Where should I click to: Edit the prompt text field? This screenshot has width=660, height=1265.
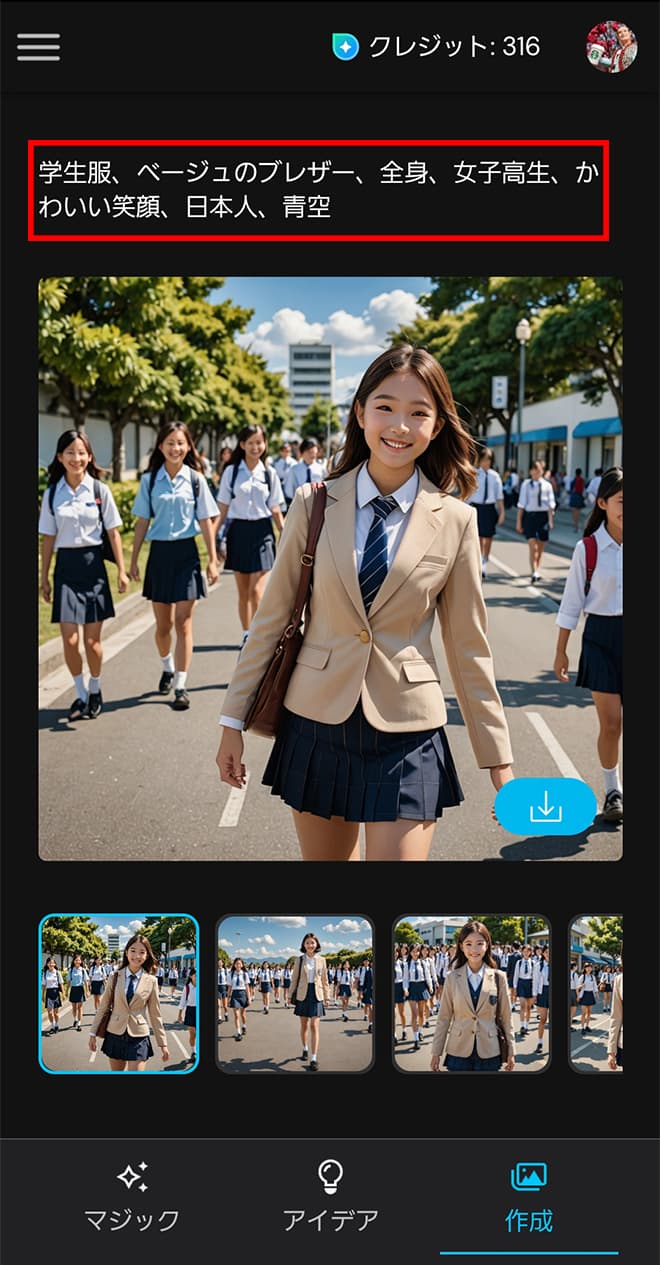pos(318,190)
